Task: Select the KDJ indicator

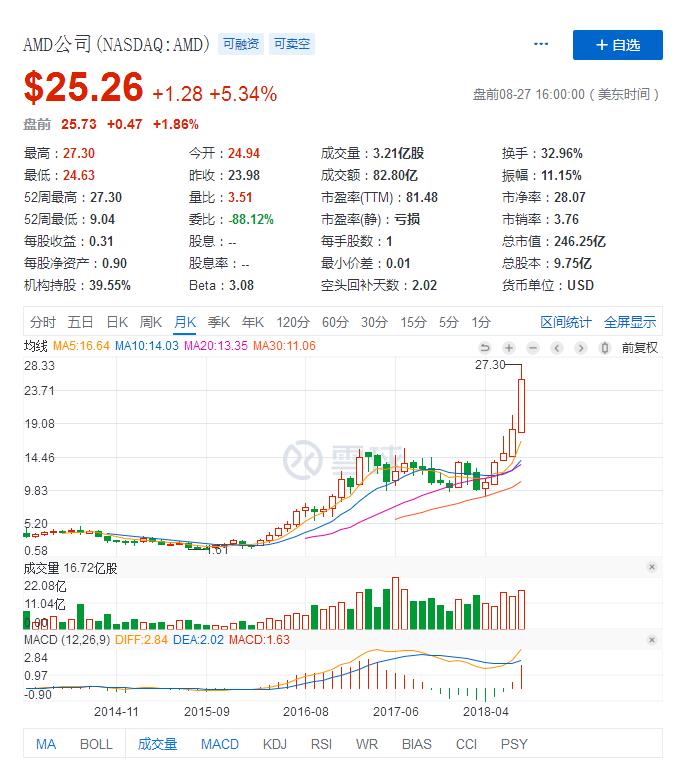Action: [274, 744]
